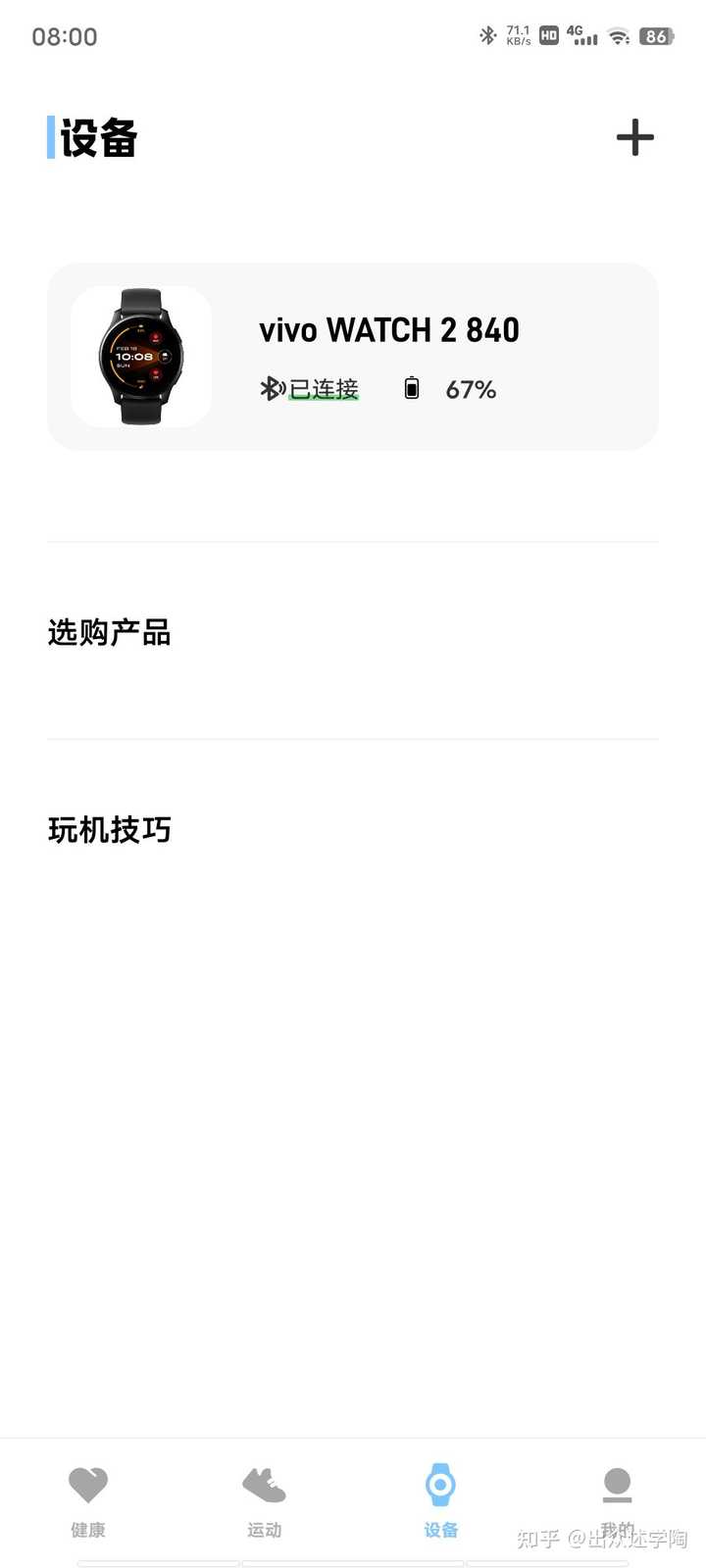
Task: Switch to the 健康 tab
Action: (x=88, y=1500)
